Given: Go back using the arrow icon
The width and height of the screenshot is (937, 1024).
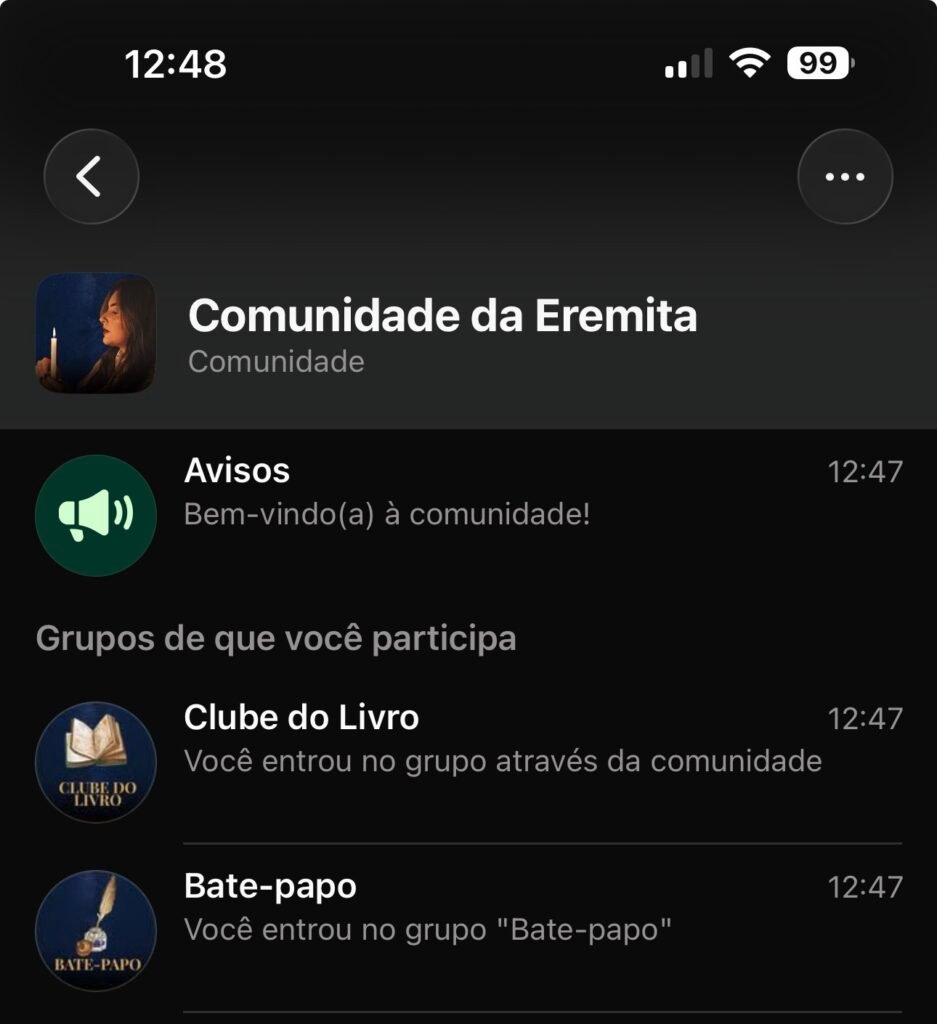Looking at the screenshot, I should (x=91, y=177).
